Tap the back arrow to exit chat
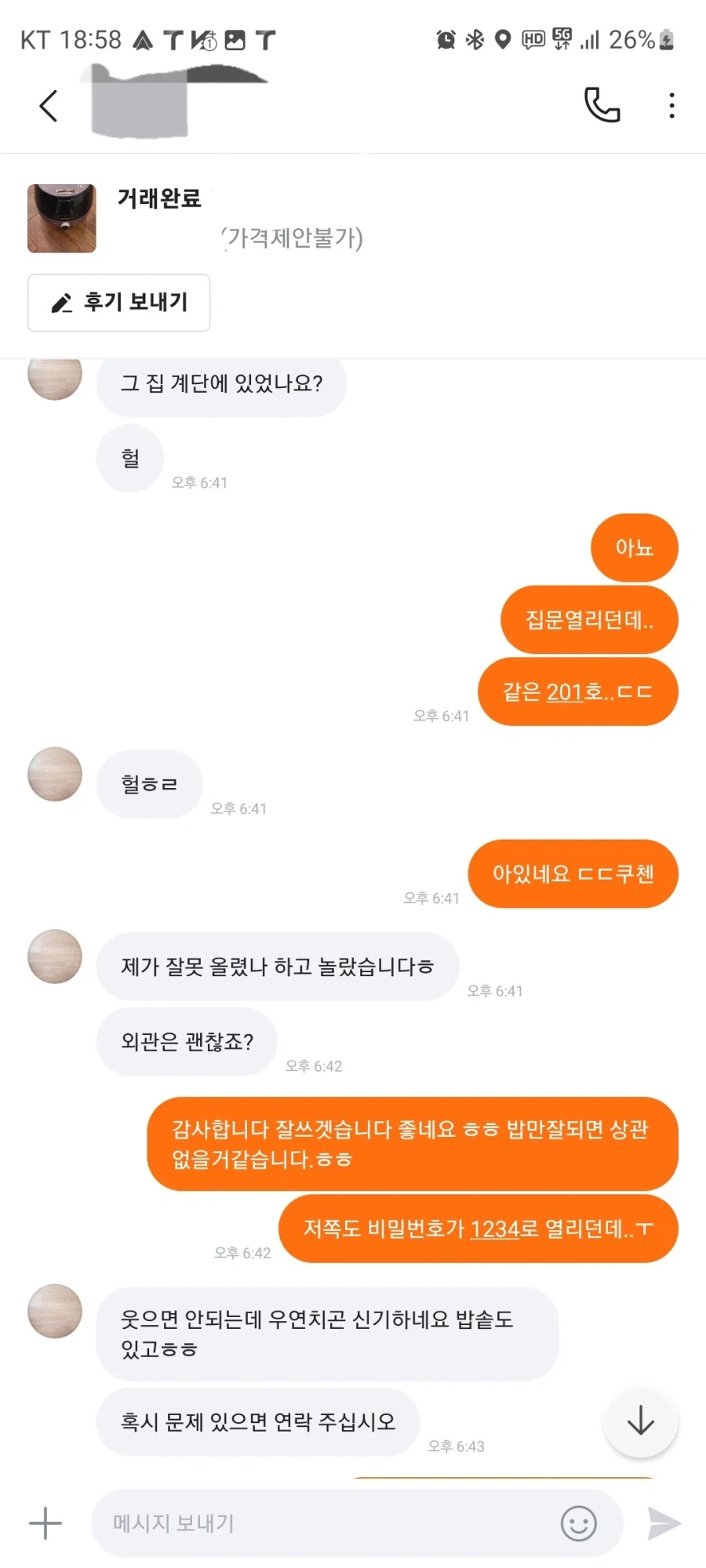Screen dimensions: 706x1568 (x=49, y=106)
